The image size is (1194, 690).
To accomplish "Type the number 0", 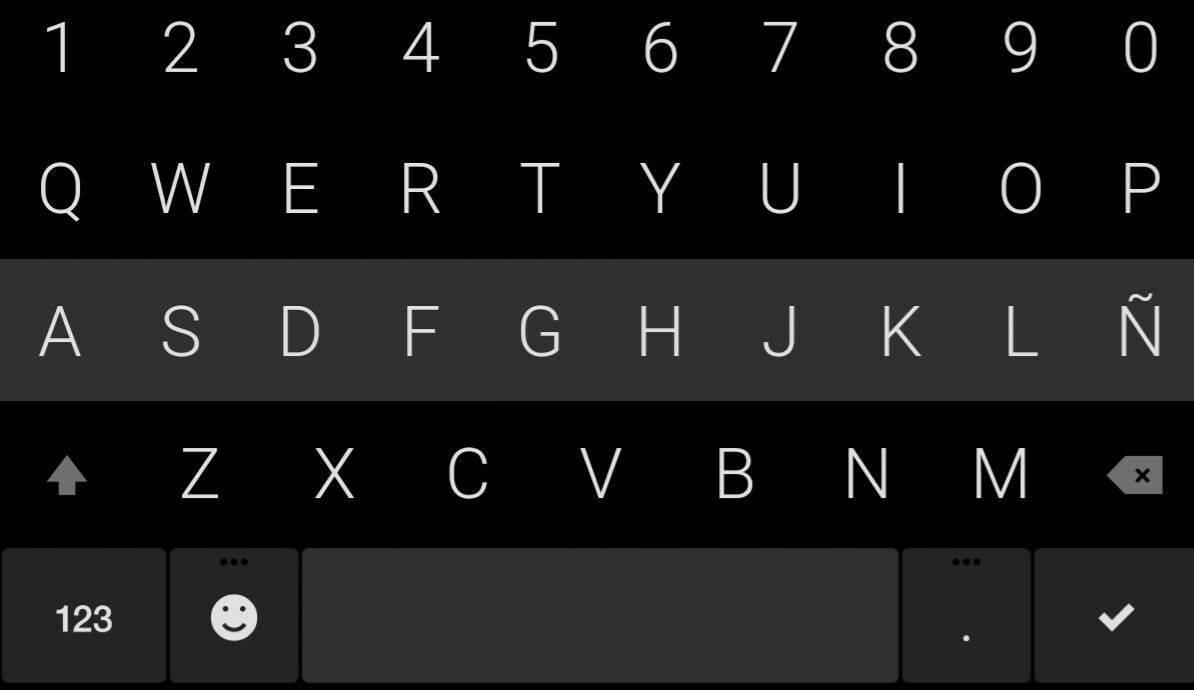I will point(1140,48).
